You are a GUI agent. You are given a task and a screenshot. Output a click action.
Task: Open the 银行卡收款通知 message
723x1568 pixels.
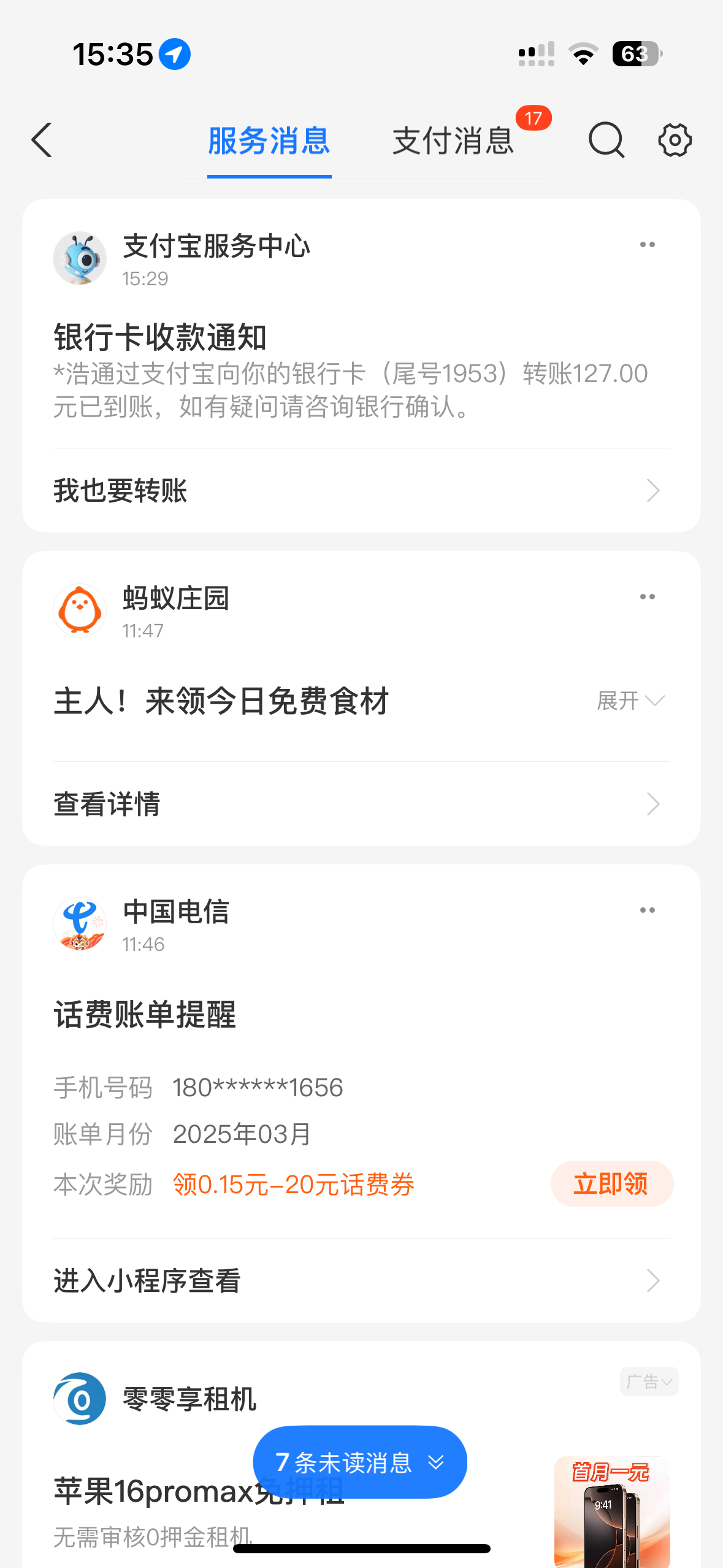pyautogui.click(x=361, y=371)
